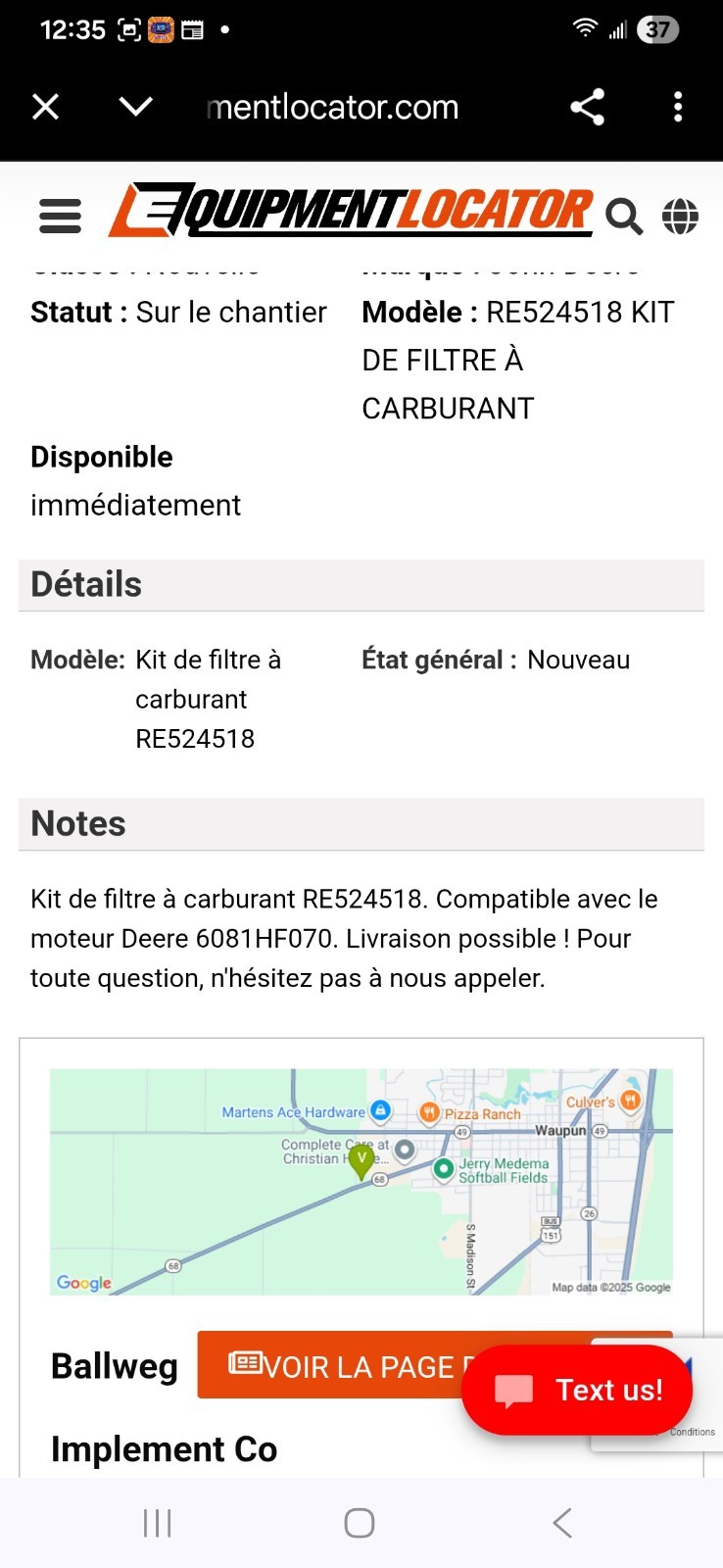Go back using the system back button

click(x=562, y=1523)
